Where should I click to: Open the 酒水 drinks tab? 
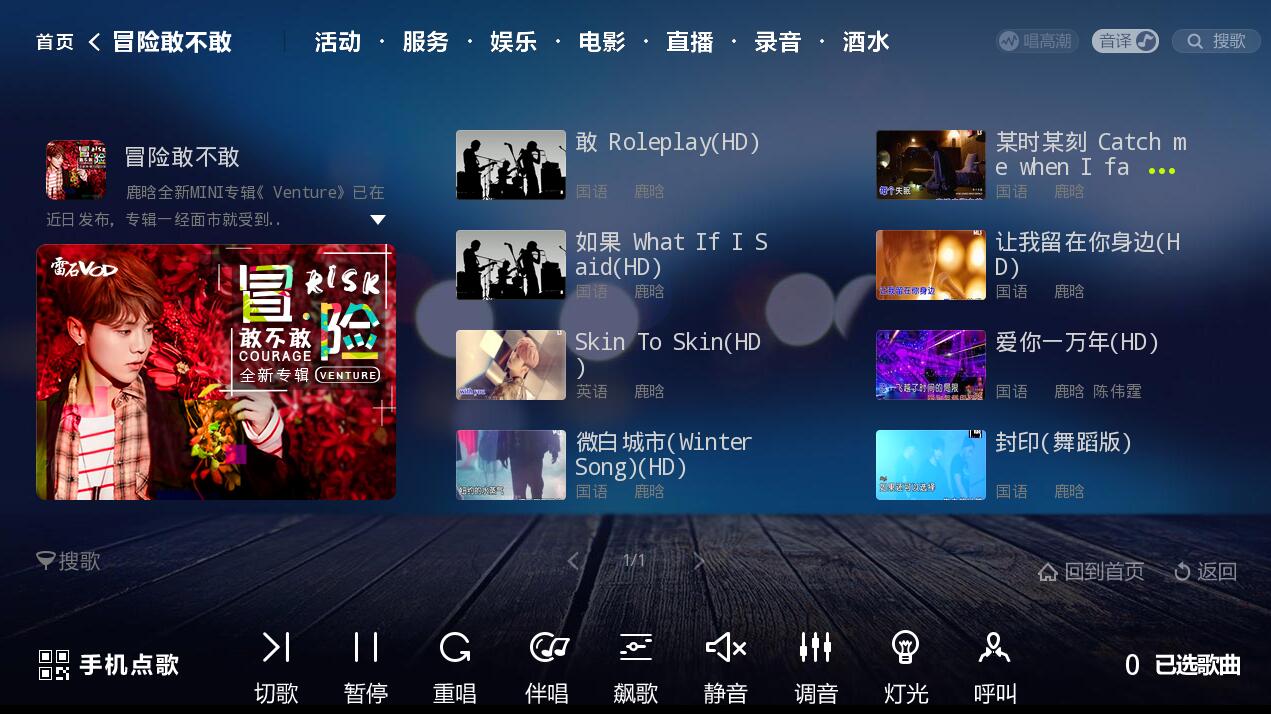coord(866,42)
